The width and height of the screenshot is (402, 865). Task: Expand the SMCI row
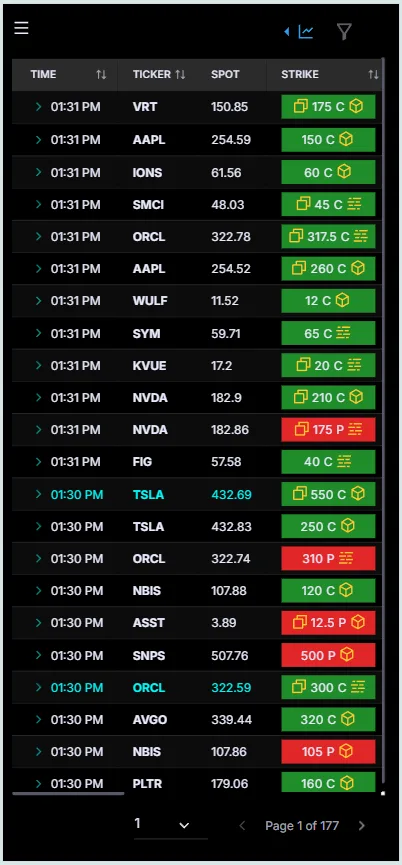(38, 204)
